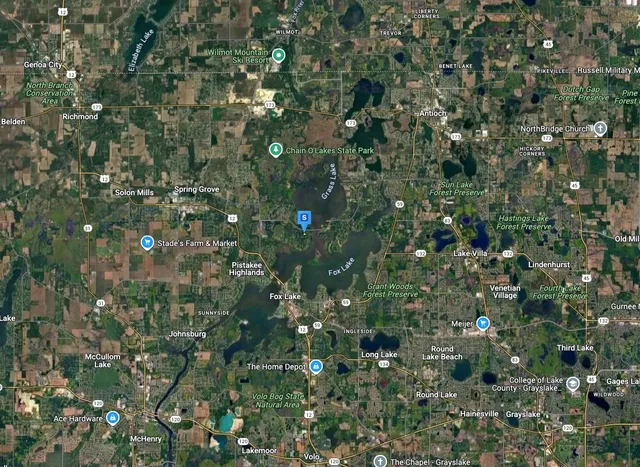Open College of Lake County Grayslake marker
The width and height of the screenshot is (640, 467).
tap(573, 384)
